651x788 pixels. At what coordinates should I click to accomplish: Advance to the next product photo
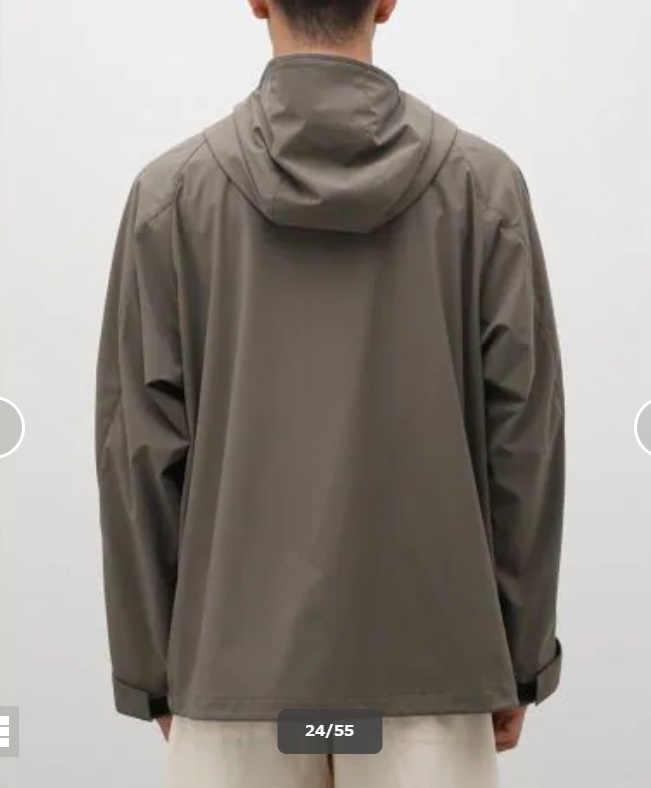[643, 427]
